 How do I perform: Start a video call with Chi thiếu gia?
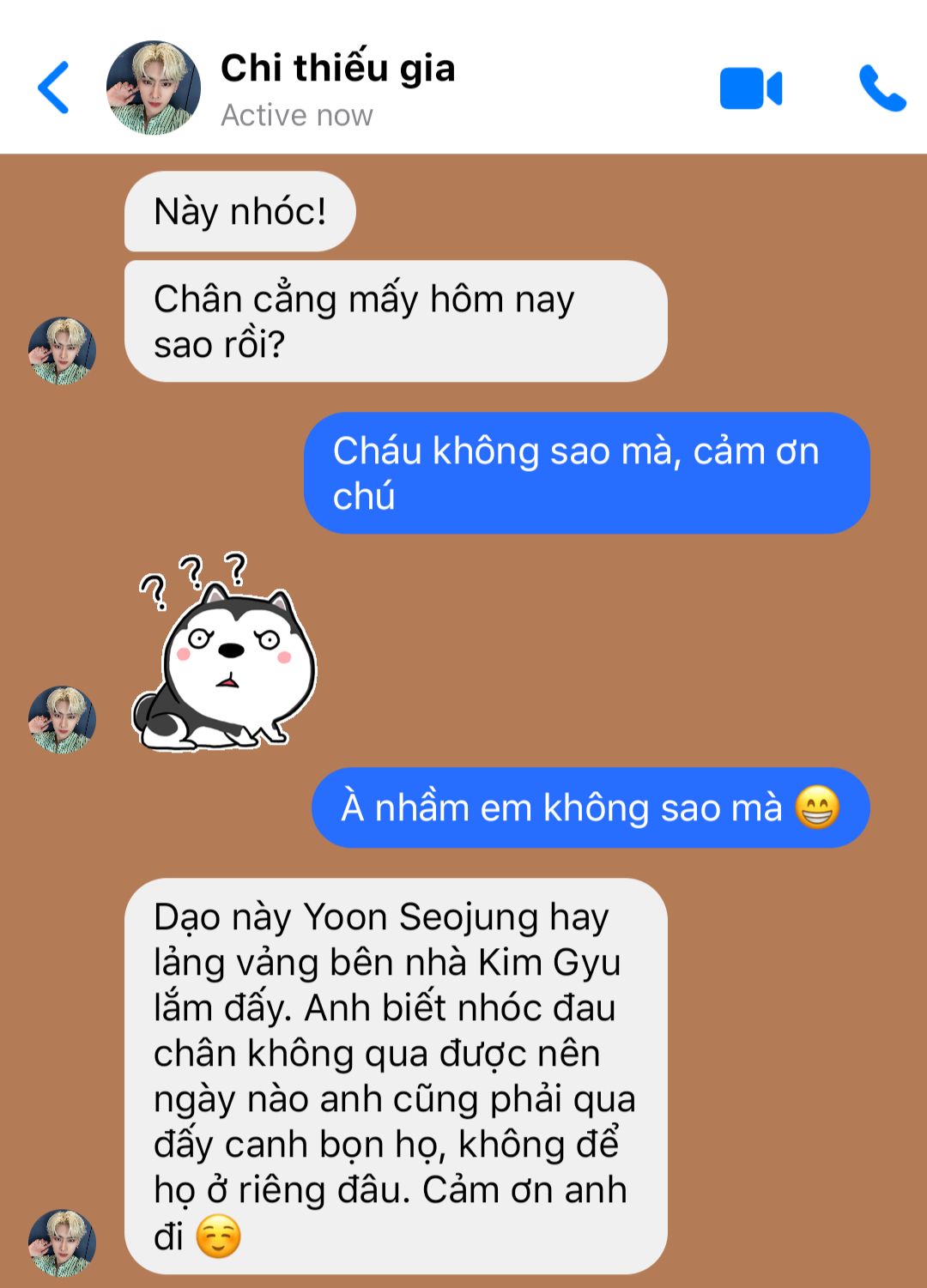click(x=750, y=88)
